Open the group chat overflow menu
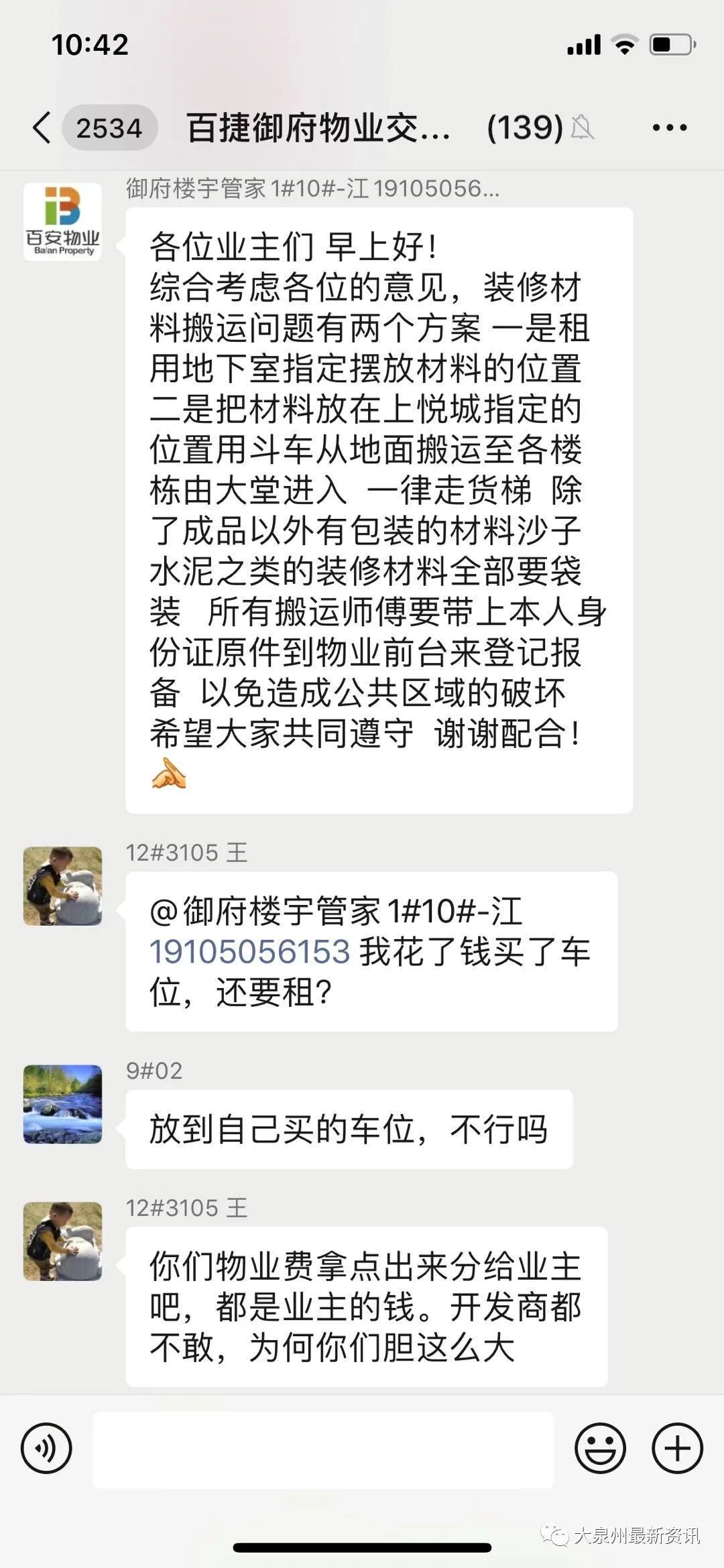The width and height of the screenshot is (724, 1568). [x=670, y=127]
